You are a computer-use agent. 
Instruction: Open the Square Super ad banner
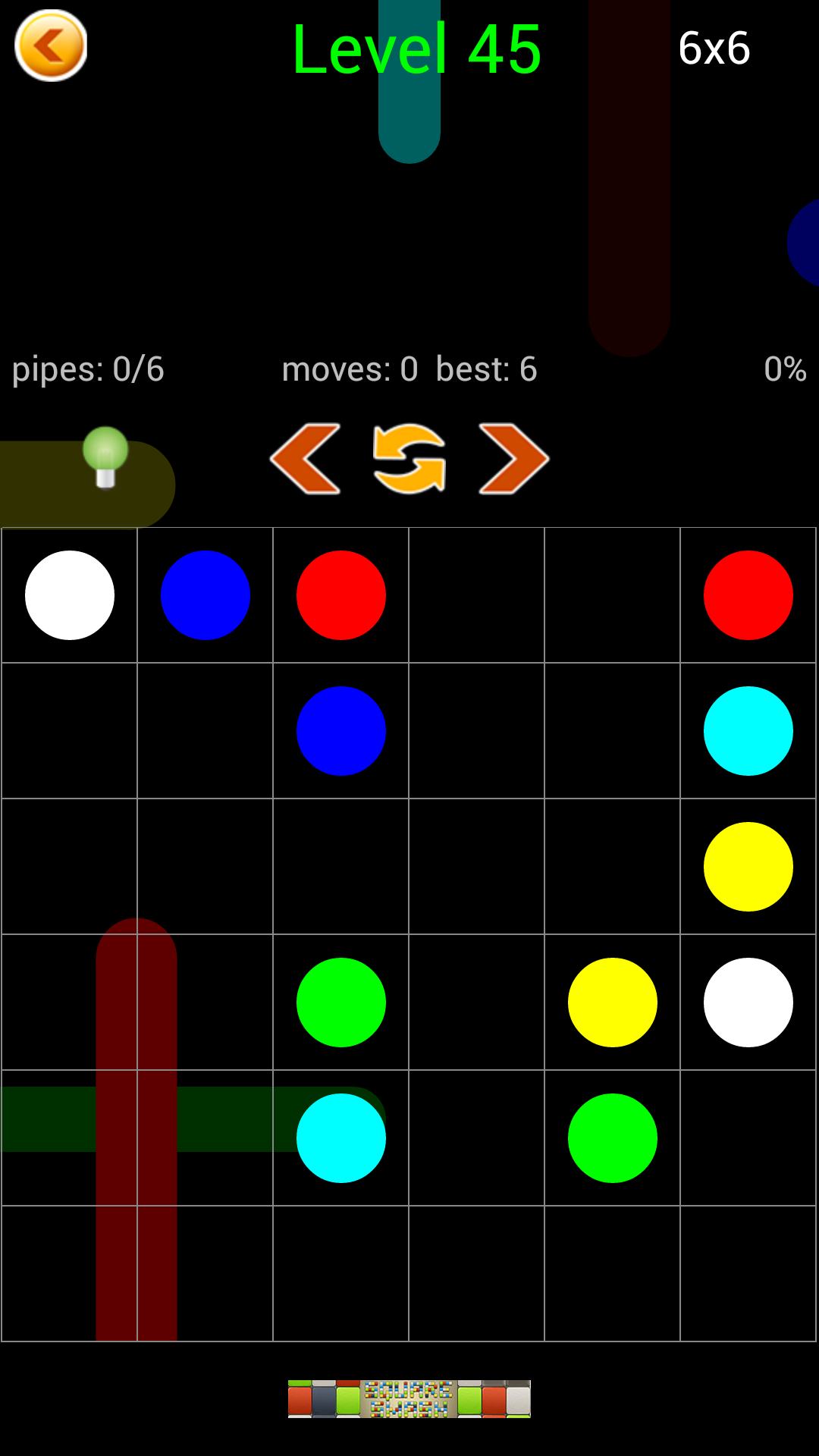pyautogui.click(x=409, y=1398)
